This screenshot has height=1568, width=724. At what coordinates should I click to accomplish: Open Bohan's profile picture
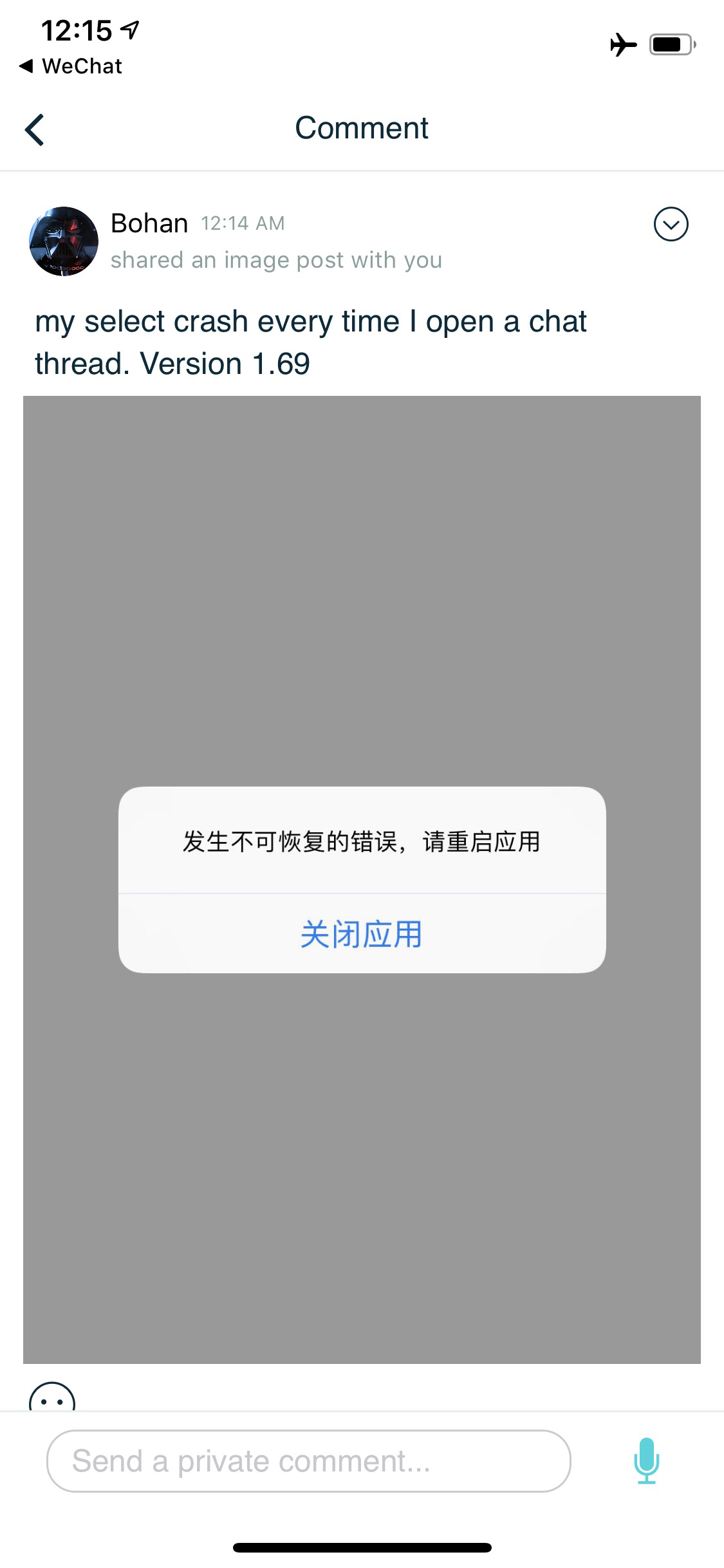tap(64, 241)
